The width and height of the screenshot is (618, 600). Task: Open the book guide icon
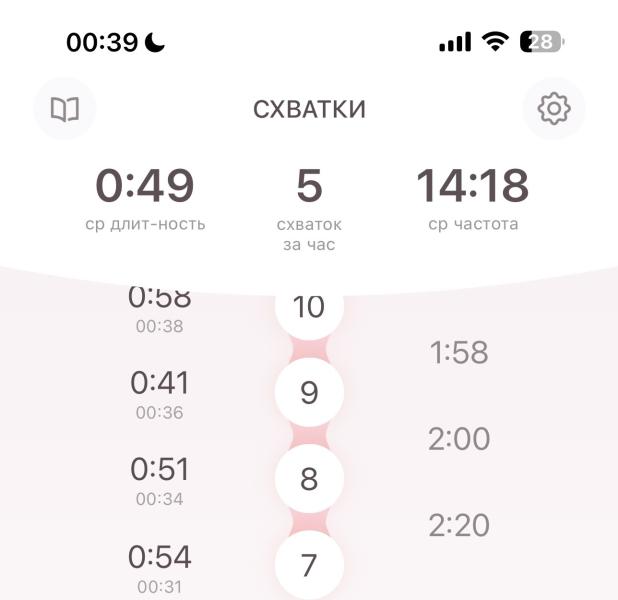click(x=65, y=109)
